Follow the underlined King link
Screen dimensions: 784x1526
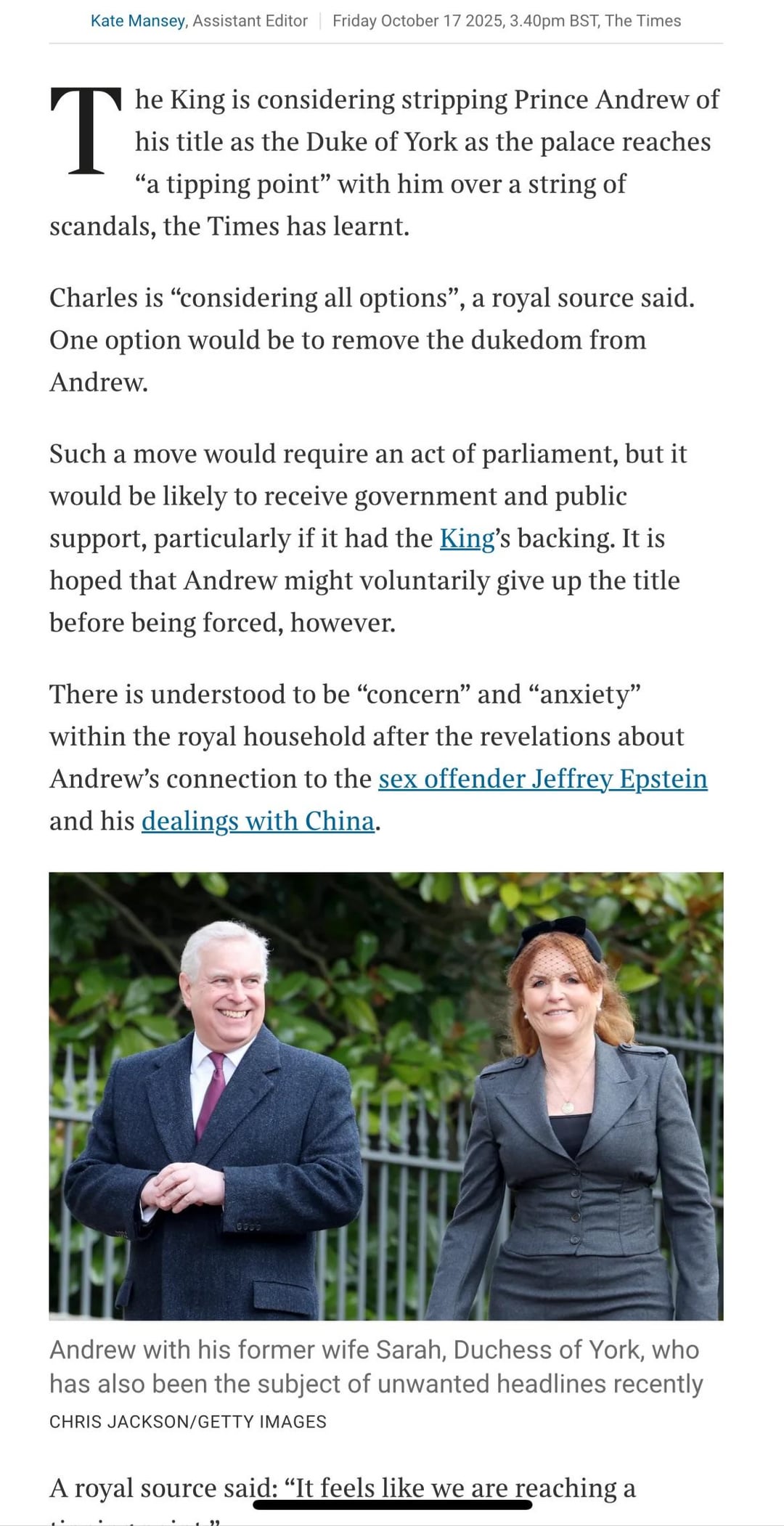tap(467, 539)
